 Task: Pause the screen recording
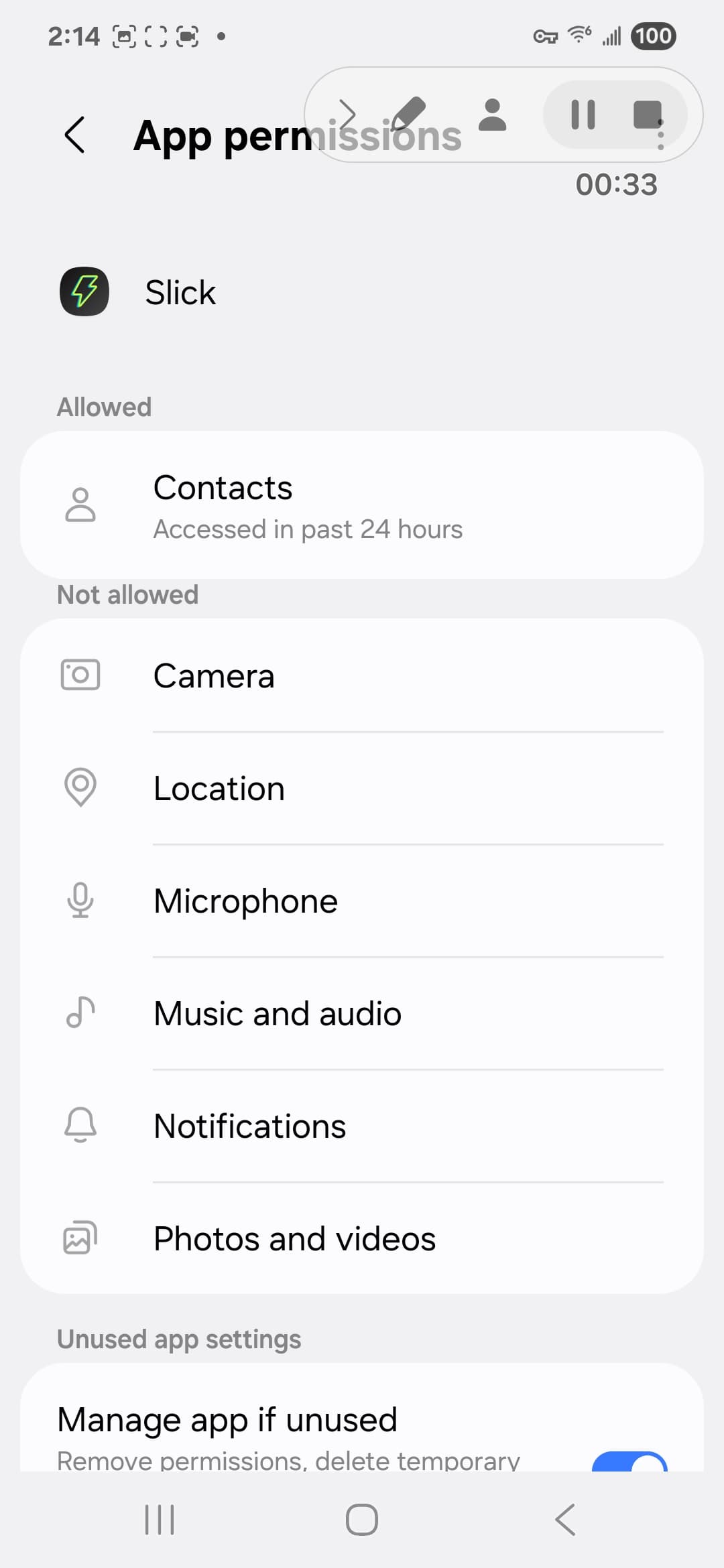583,115
